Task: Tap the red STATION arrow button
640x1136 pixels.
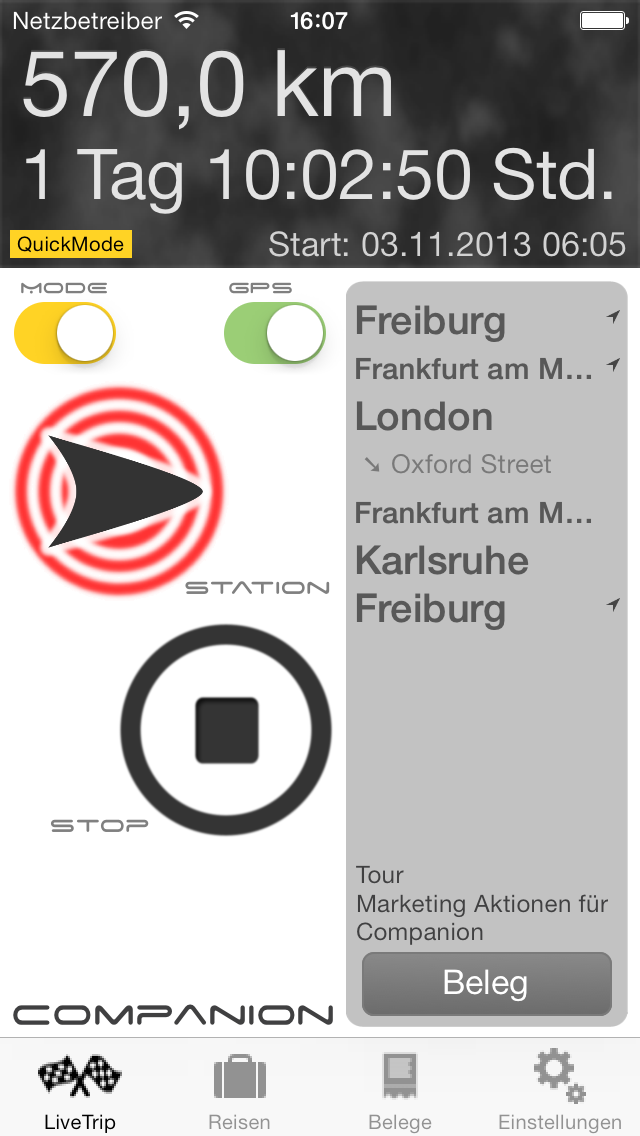Action: coord(119,491)
